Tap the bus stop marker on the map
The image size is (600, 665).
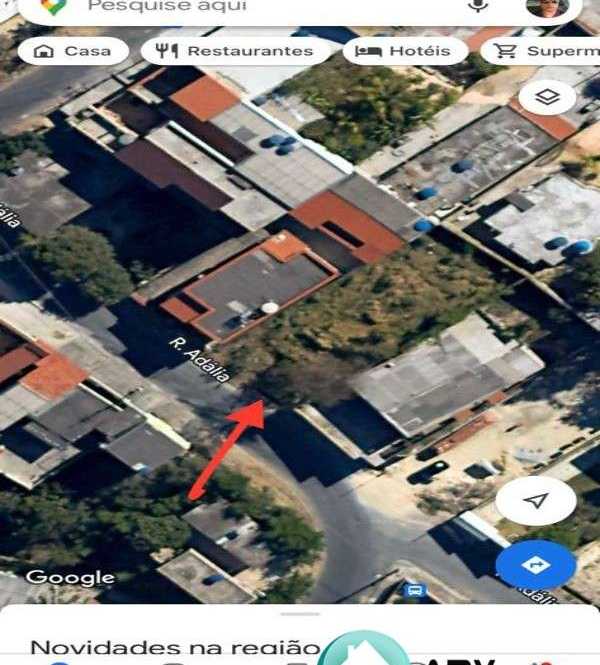414,590
